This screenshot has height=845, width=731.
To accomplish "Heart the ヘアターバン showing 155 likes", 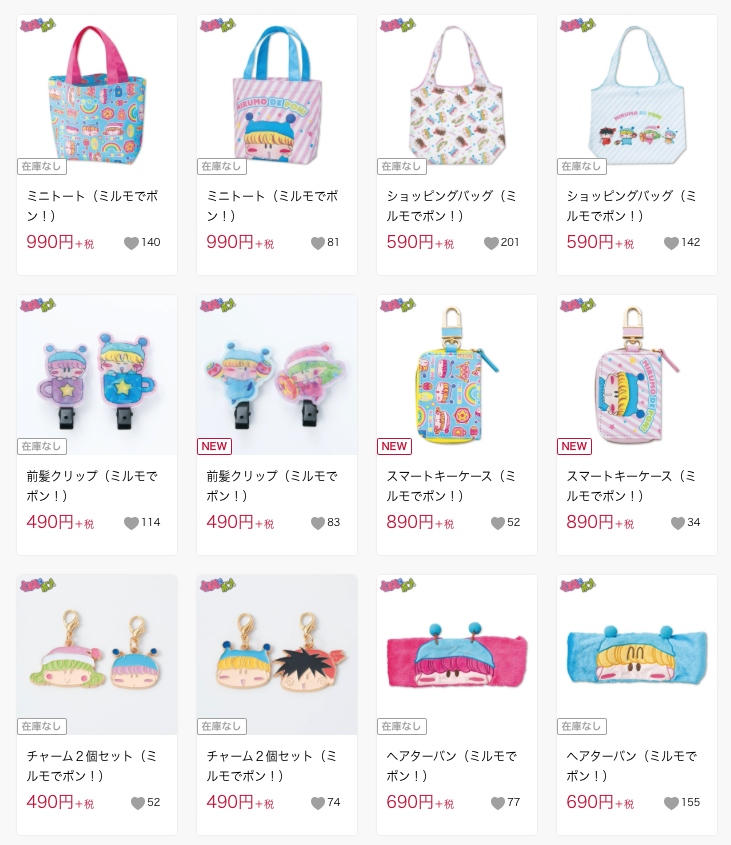I will point(671,803).
